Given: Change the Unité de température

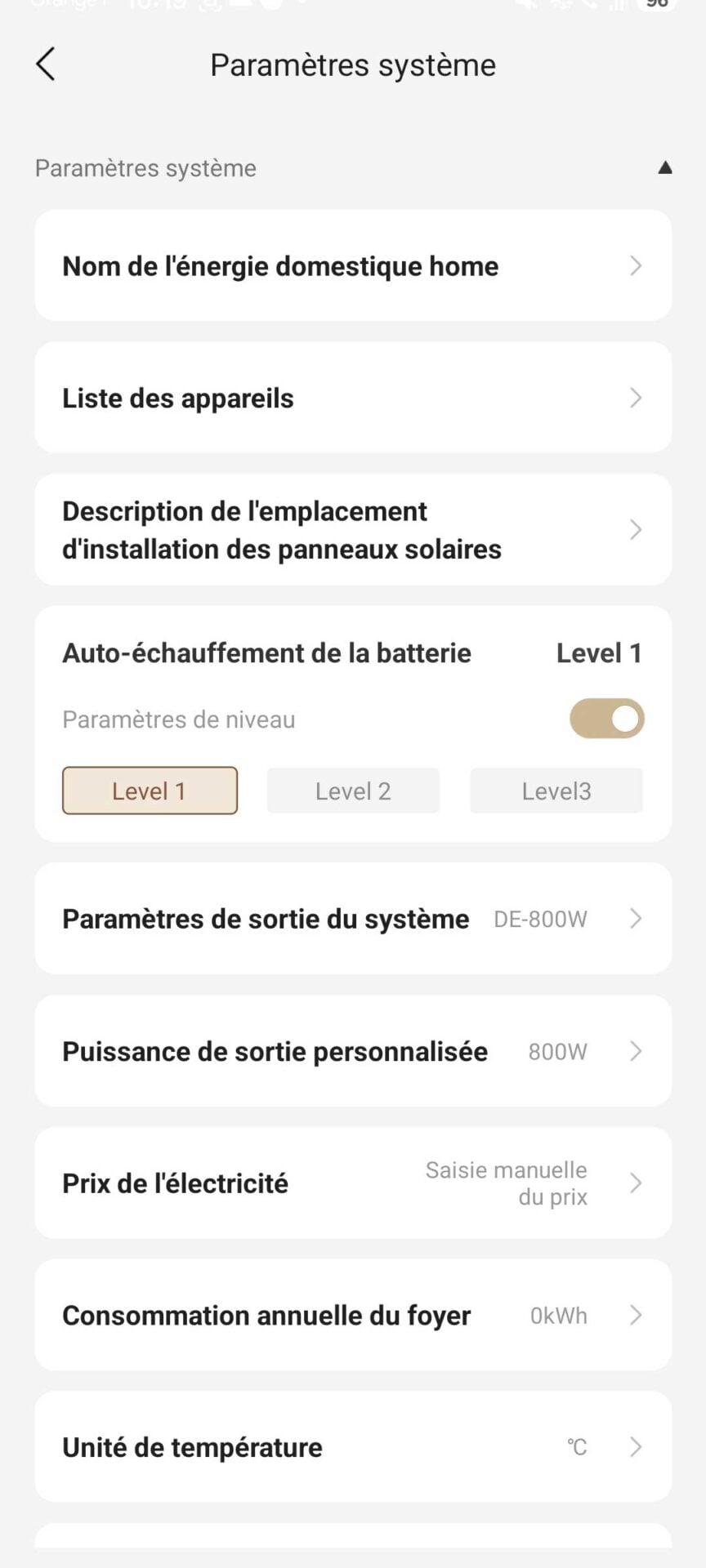Looking at the screenshot, I should pos(353,1447).
